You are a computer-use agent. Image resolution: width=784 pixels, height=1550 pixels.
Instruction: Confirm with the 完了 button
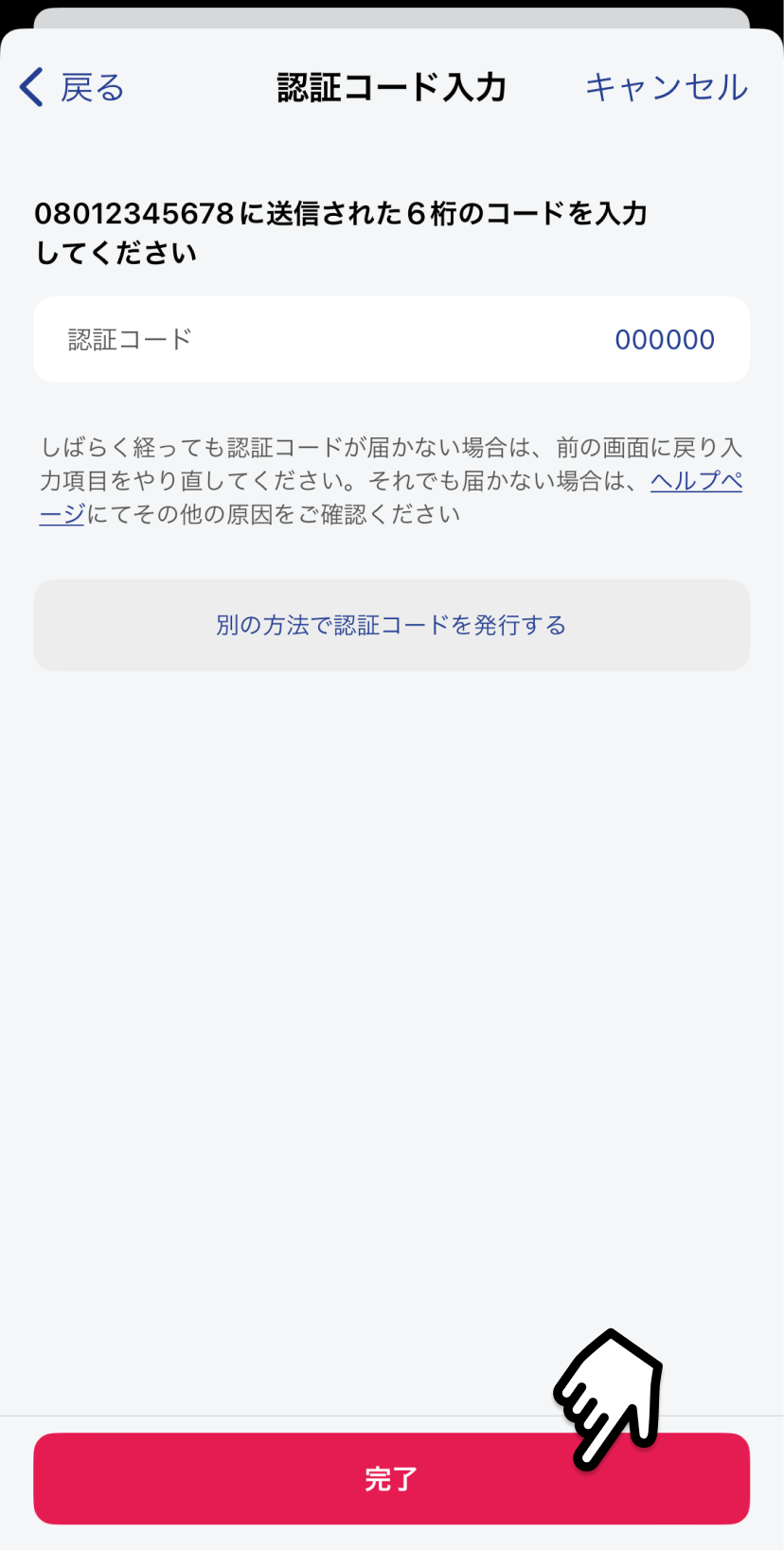[x=391, y=1478]
